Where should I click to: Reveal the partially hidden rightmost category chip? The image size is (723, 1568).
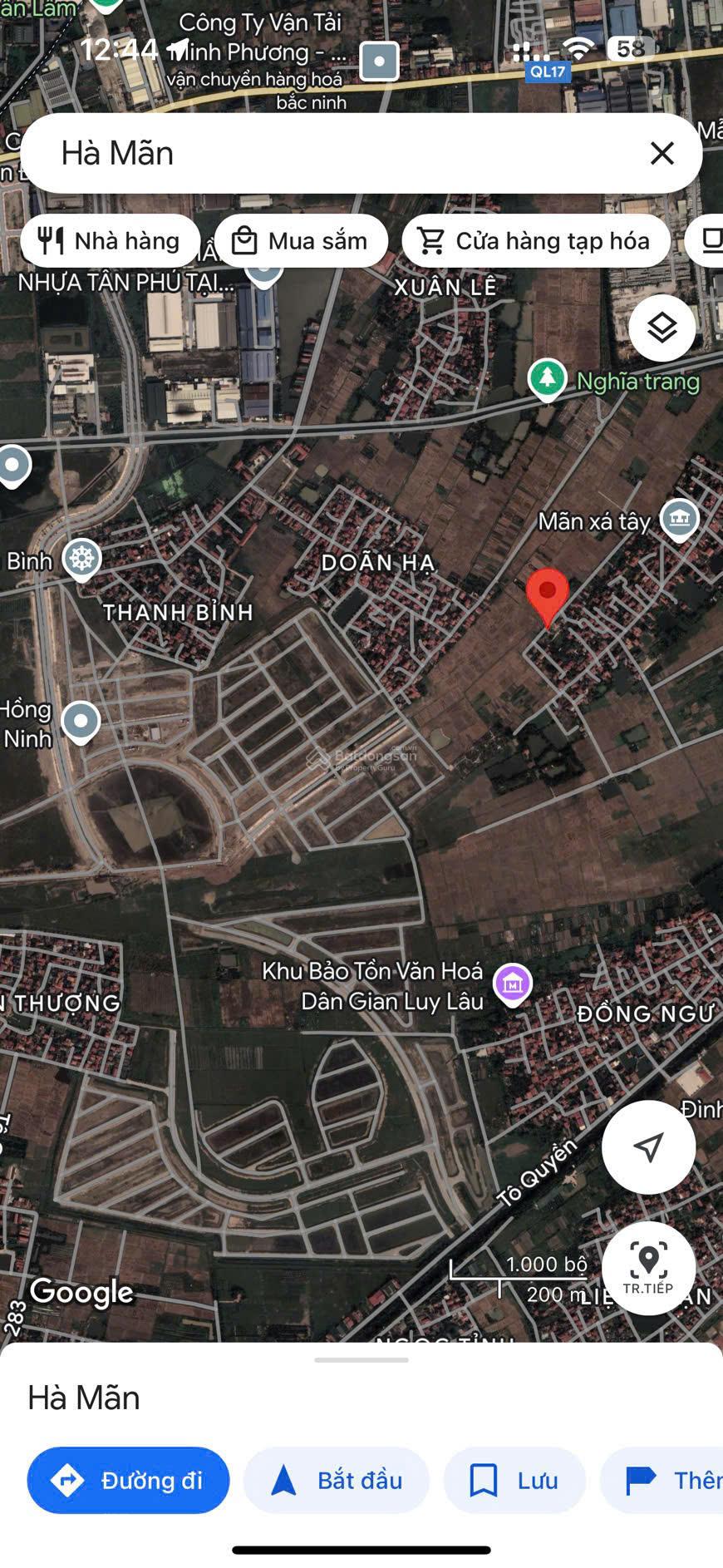pos(711,240)
